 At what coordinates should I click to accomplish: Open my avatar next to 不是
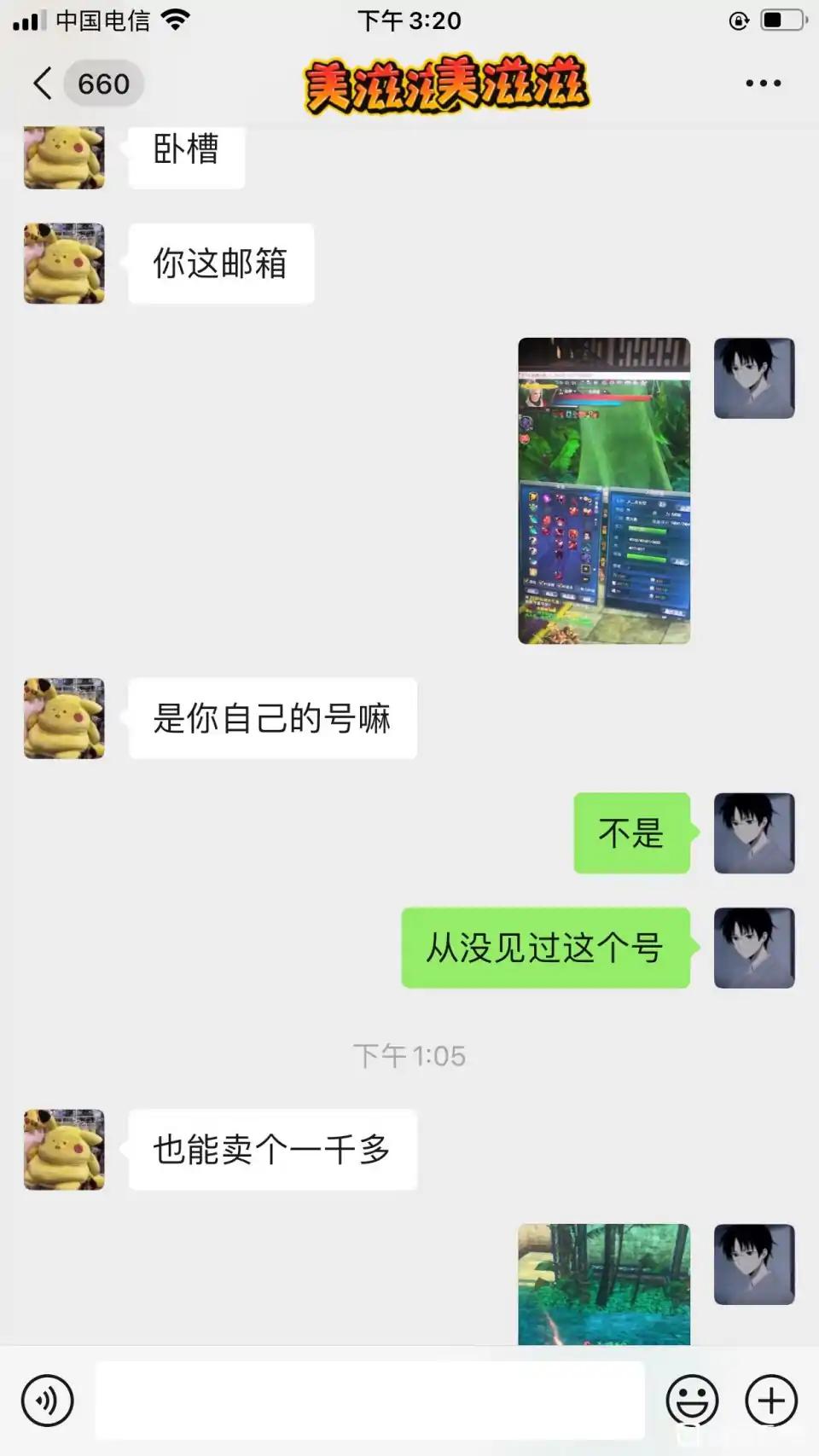click(754, 833)
